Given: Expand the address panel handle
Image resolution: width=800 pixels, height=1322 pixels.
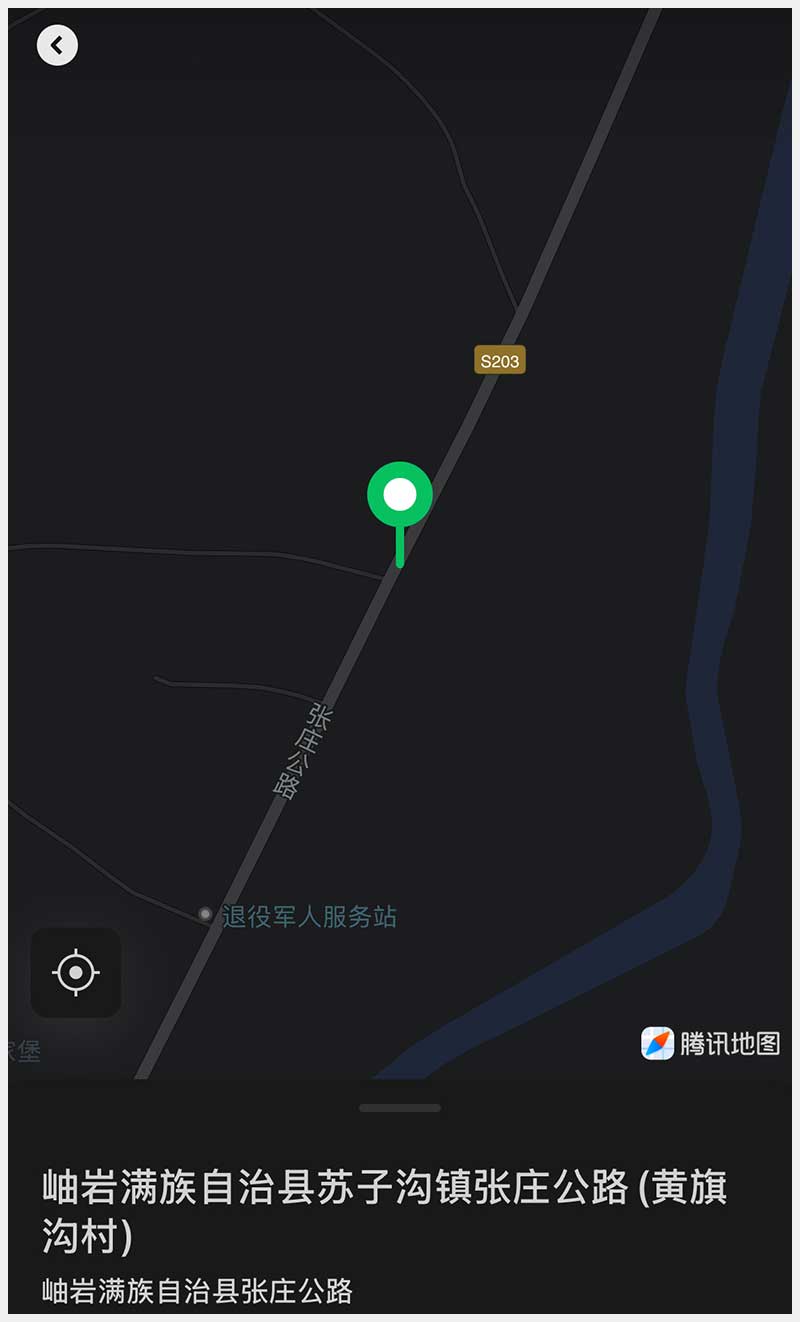Looking at the screenshot, I should (400, 1108).
